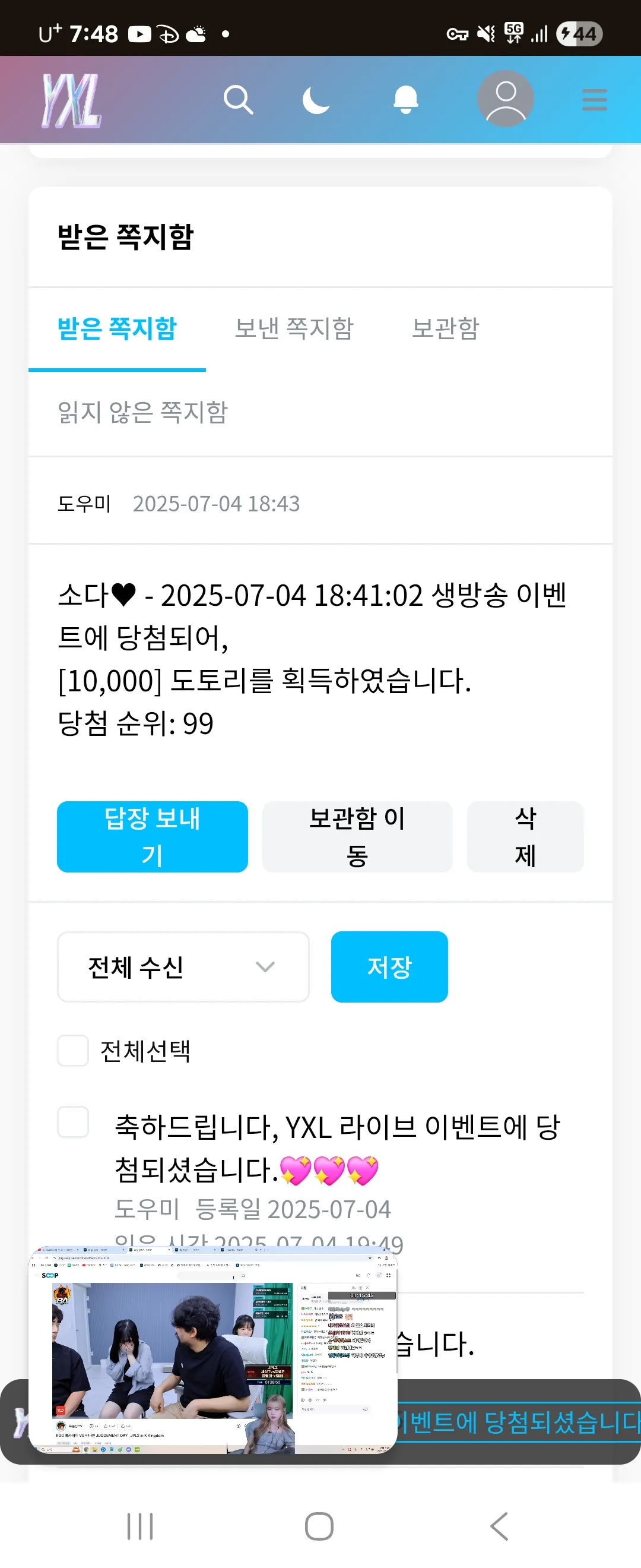This screenshot has width=641, height=1568.
Task: Go back with system back button
Action: pos(499,1525)
